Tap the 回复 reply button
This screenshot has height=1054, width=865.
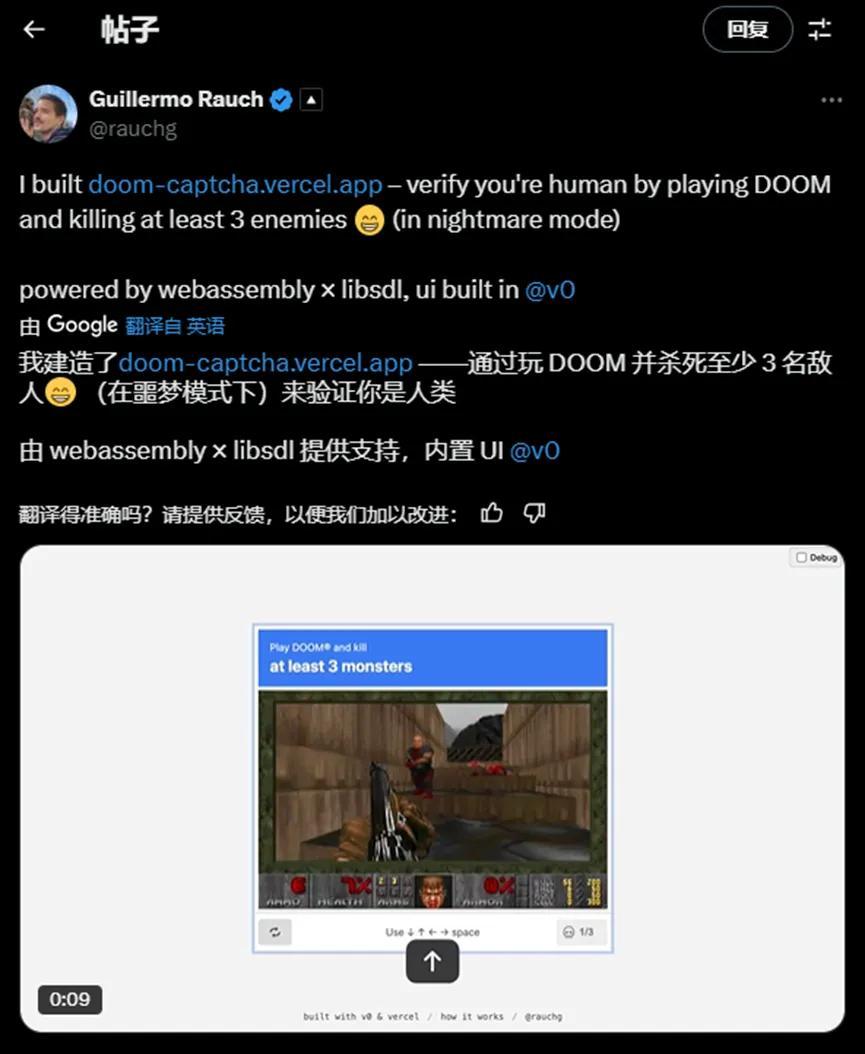click(x=747, y=29)
